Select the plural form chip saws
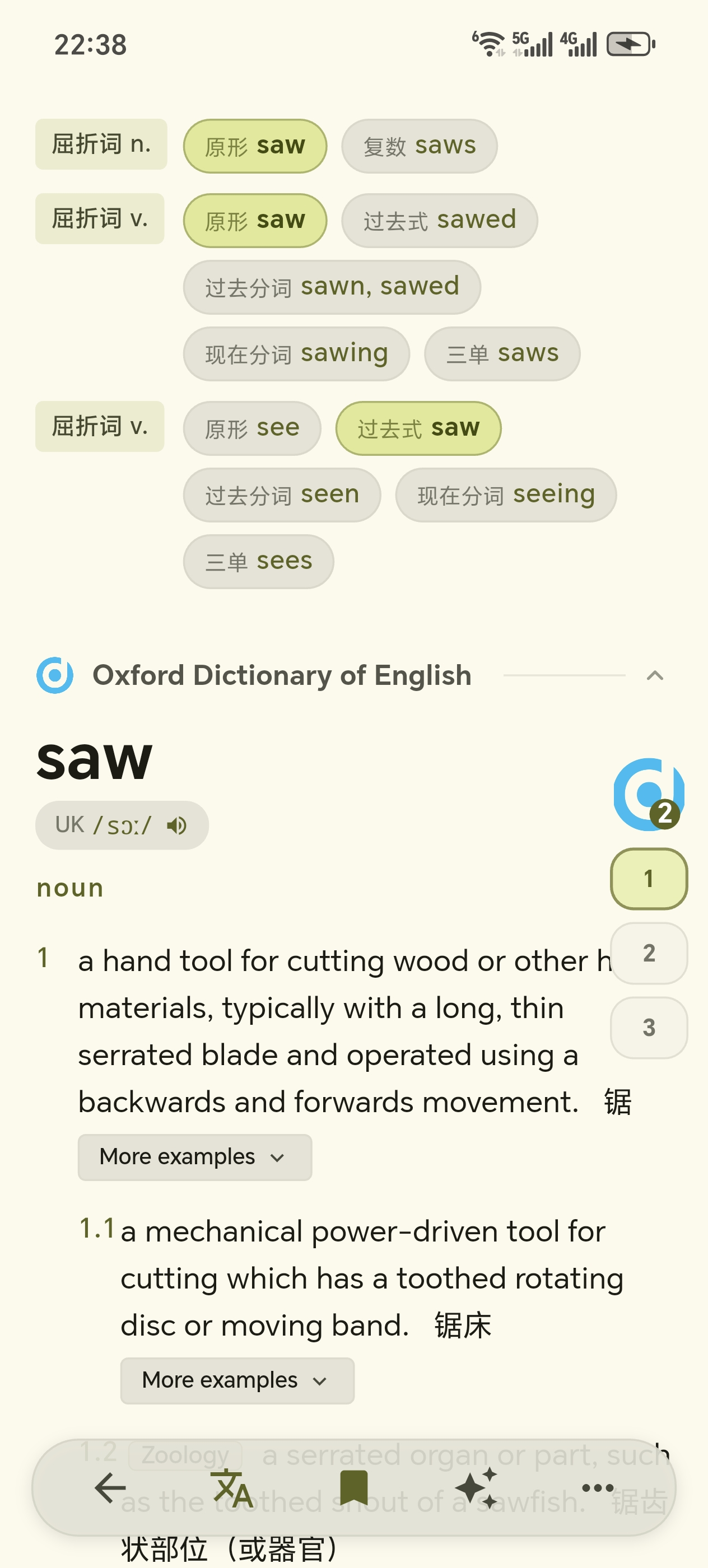This screenshot has width=708, height=1568. (x=419, y=146)
